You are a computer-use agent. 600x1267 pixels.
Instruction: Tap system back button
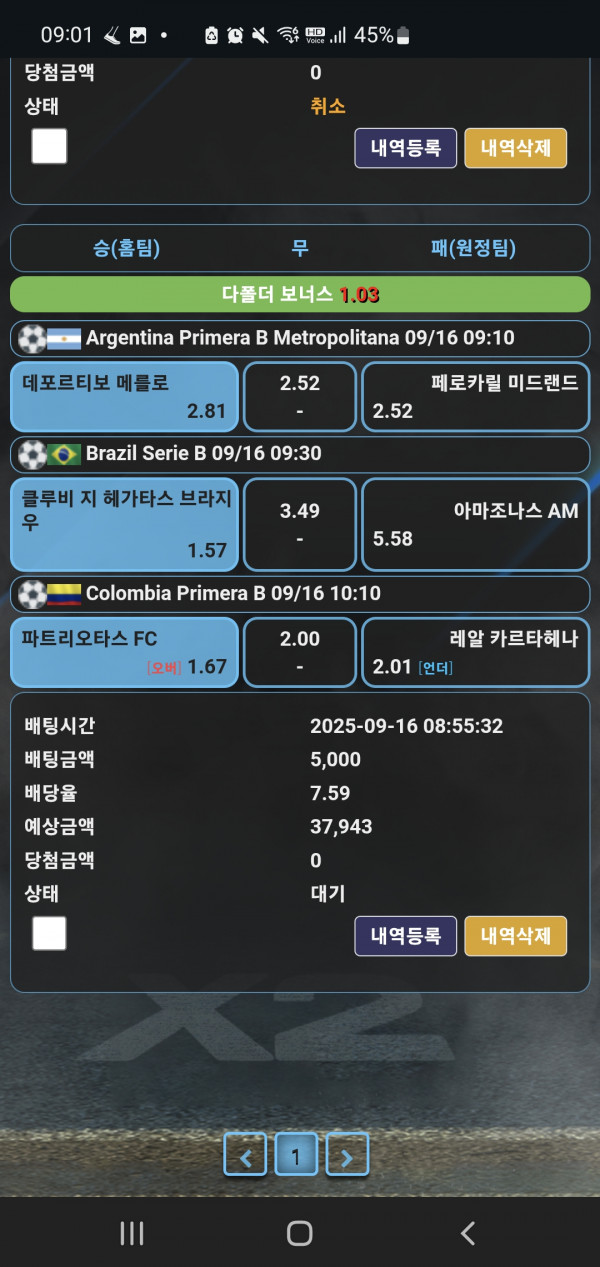pos(467,1233)
